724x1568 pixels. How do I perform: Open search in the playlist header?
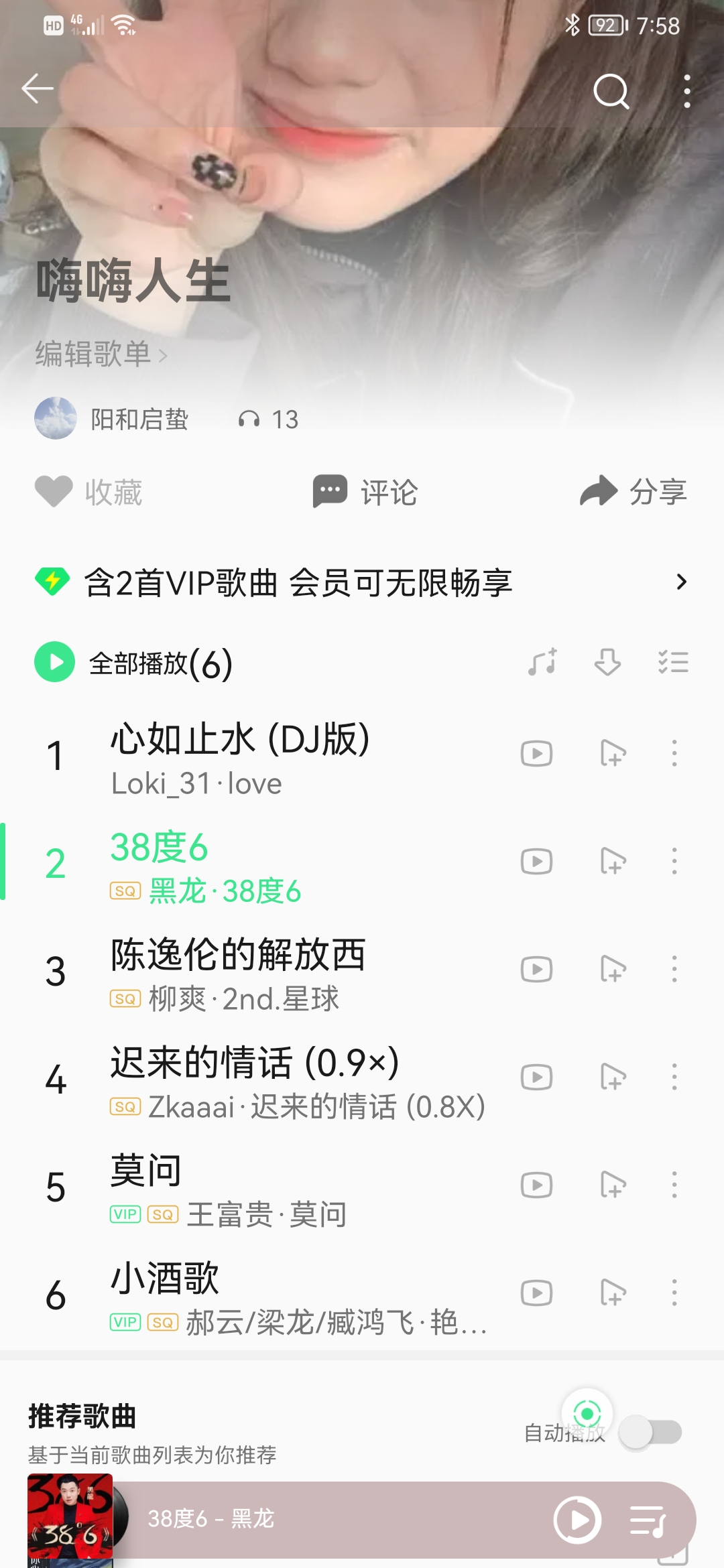tap(611, 91)
